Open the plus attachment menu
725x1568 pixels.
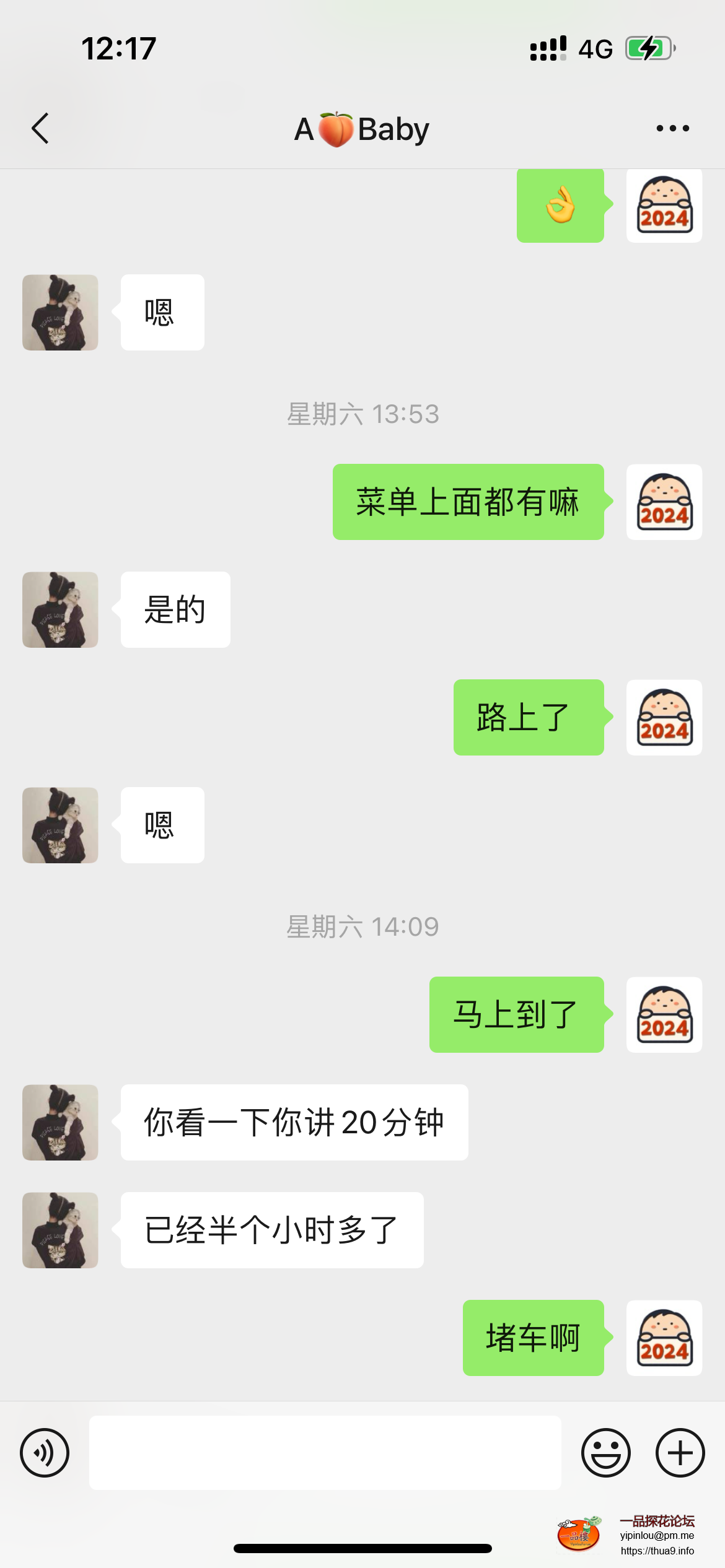click(x=679, y=1452)
